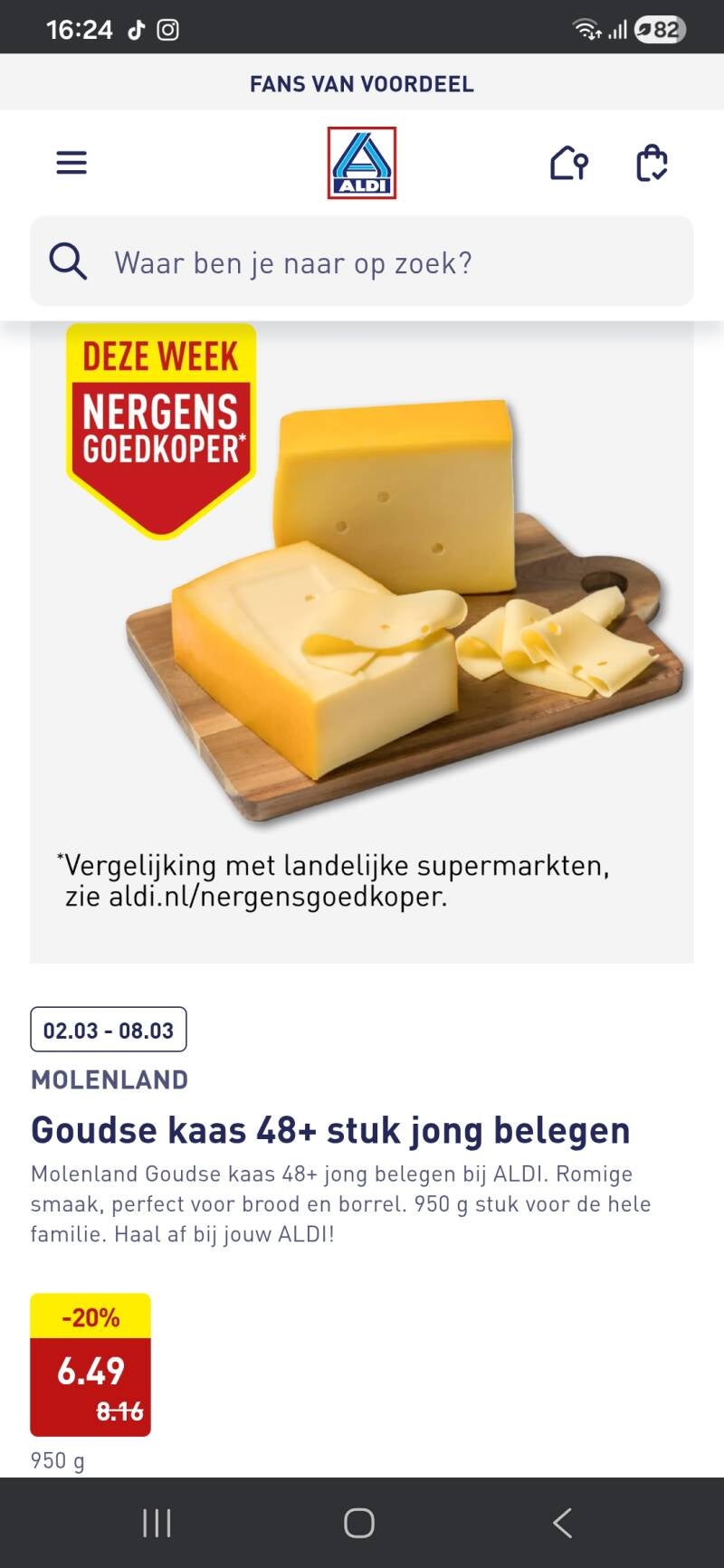Open the hamburger menu
Viewport: 724px width, 1568px height.
(71, 163)
